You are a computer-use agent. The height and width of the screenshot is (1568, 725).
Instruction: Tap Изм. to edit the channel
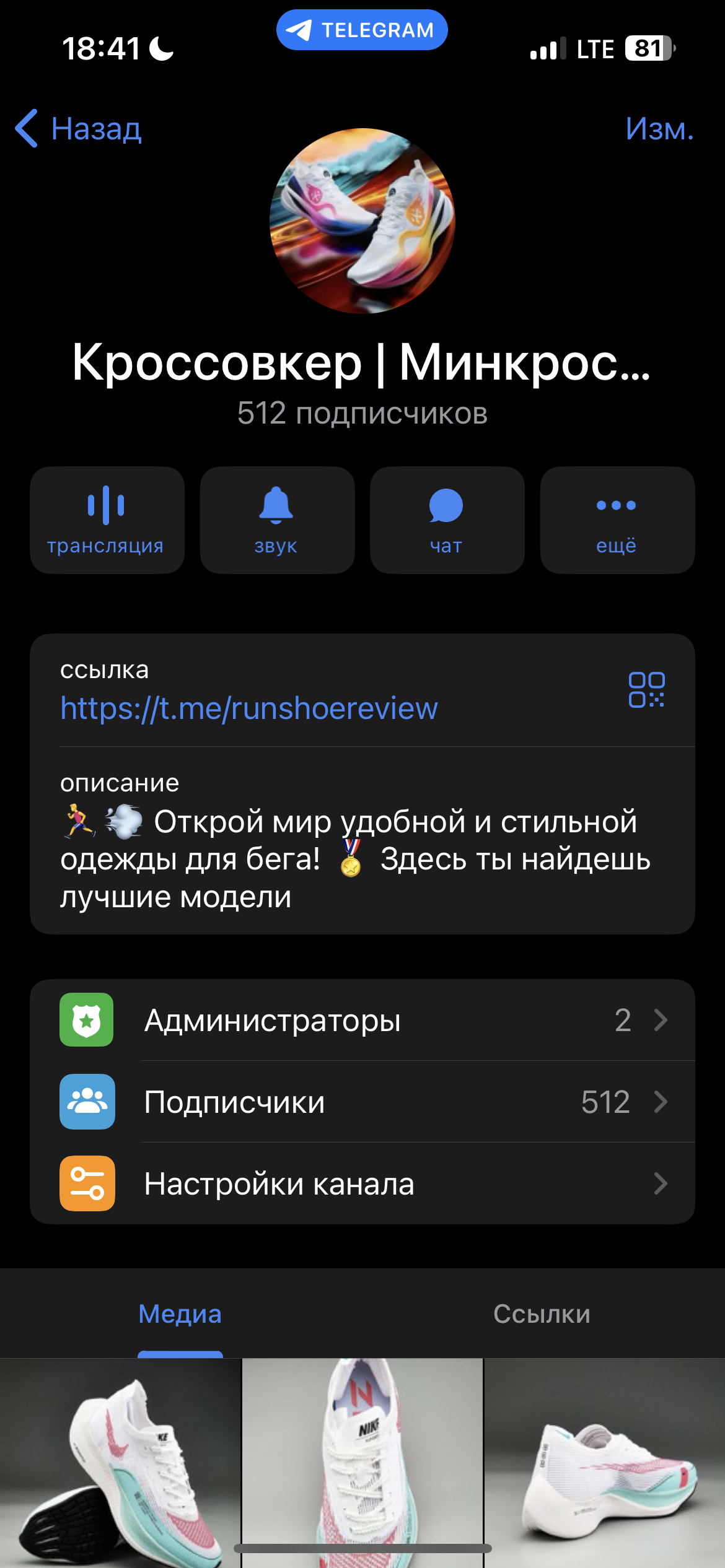(x=659, y=129)
